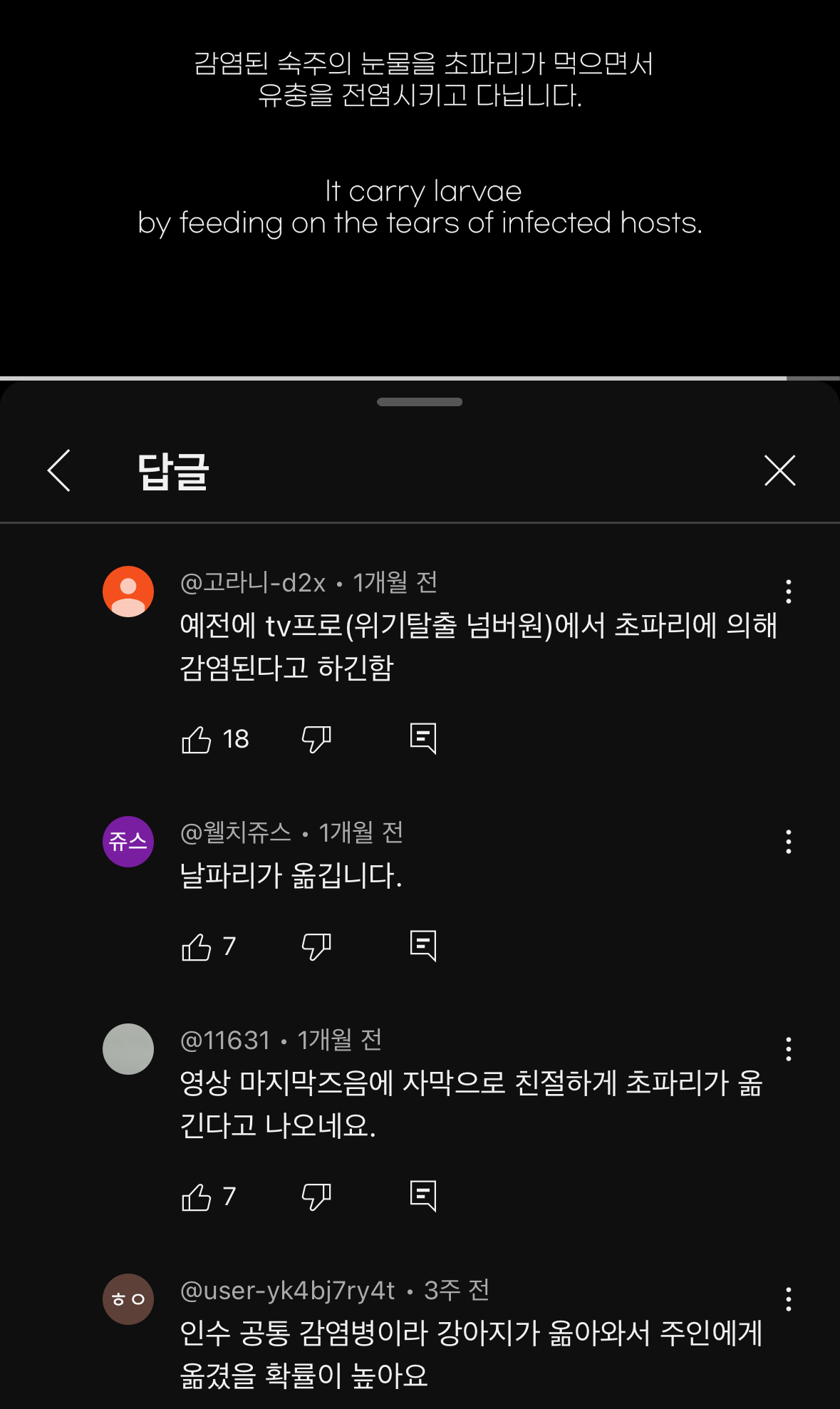Open more options for @고라니-d2x's comment

pyautogui.click(x=788, y=592)
